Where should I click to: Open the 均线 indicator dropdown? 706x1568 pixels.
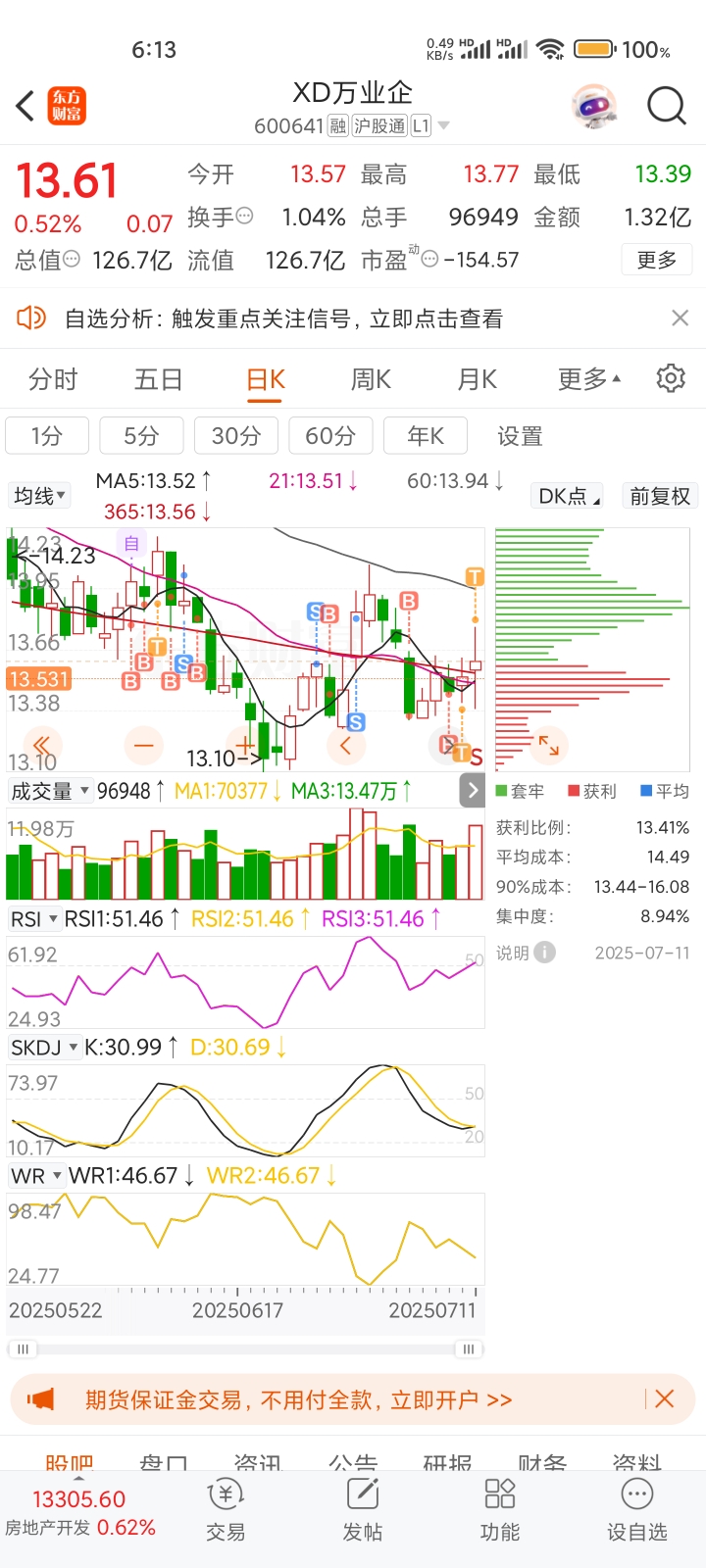(39, 496)
